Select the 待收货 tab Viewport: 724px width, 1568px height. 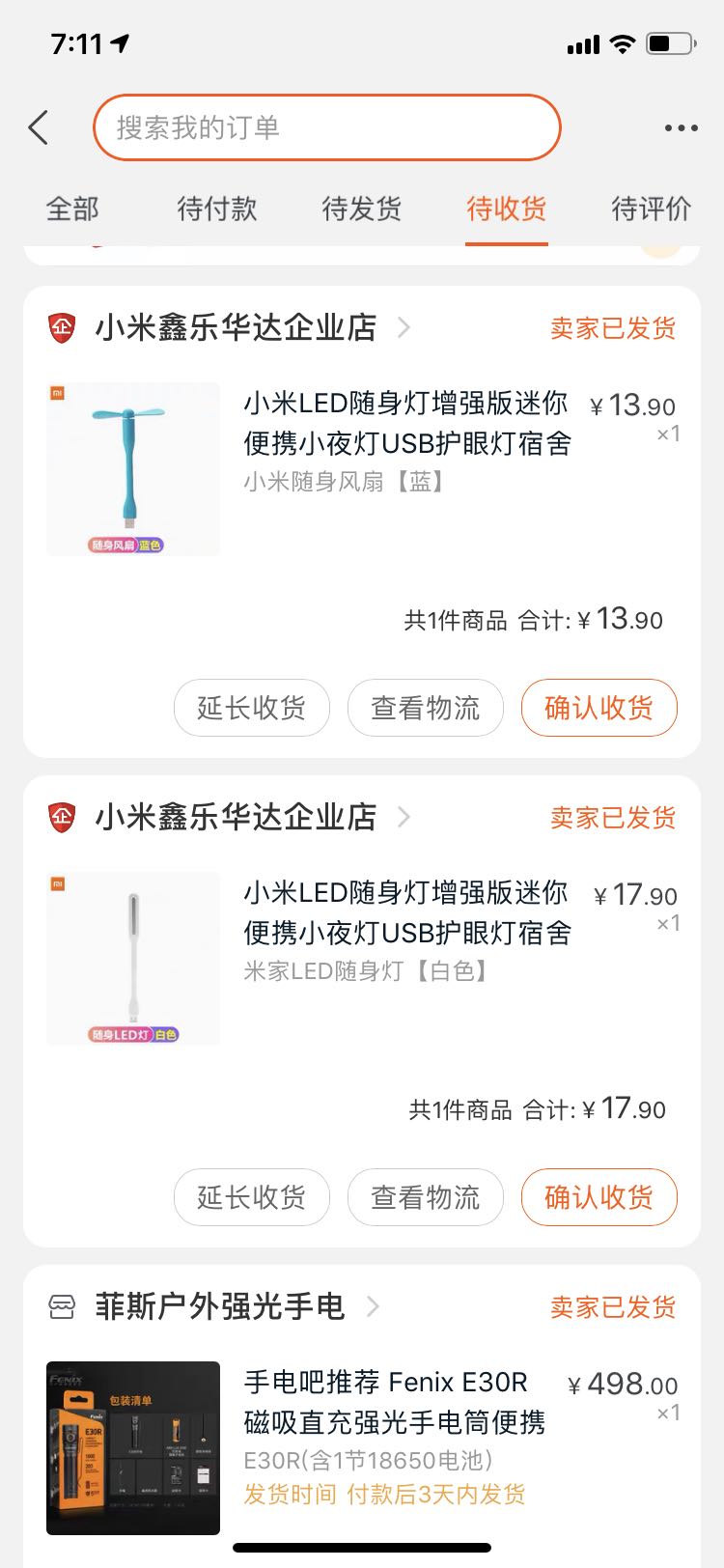[507, 209]
